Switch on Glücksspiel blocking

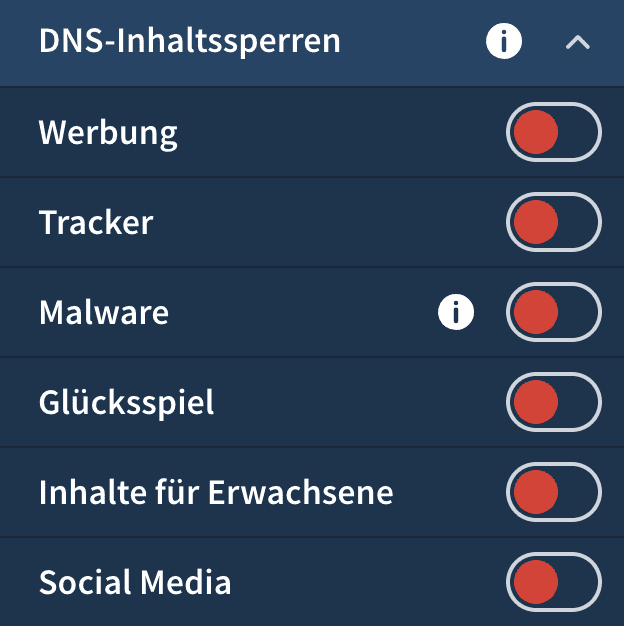point(554,402)
